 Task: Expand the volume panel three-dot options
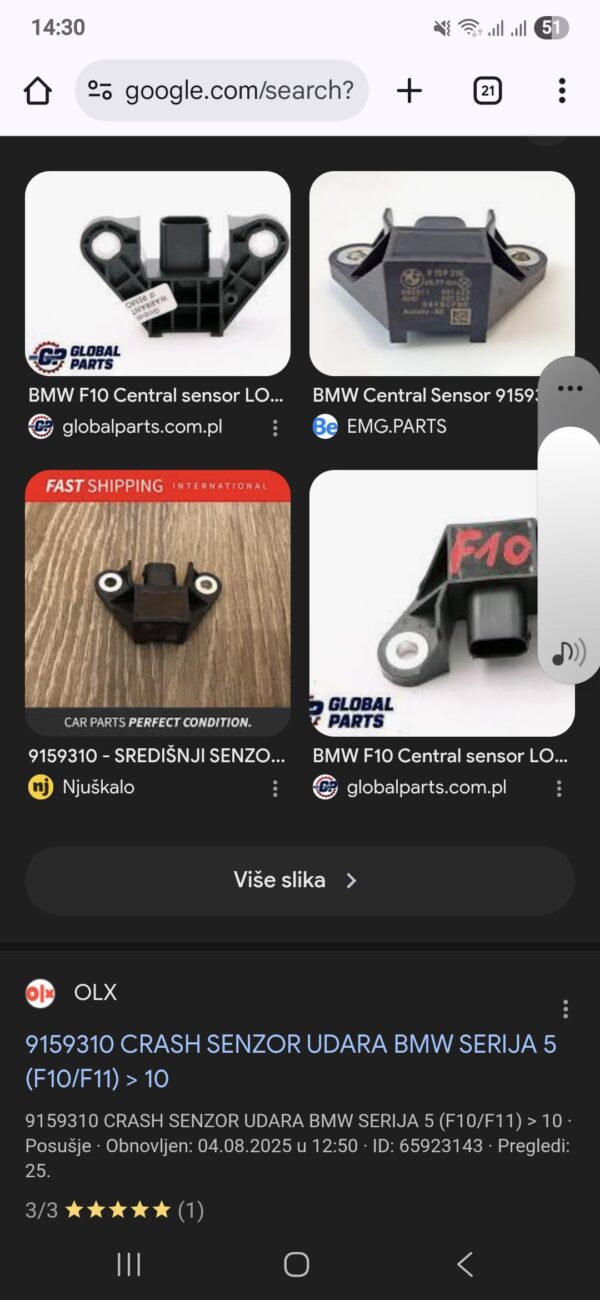[570, 388]
